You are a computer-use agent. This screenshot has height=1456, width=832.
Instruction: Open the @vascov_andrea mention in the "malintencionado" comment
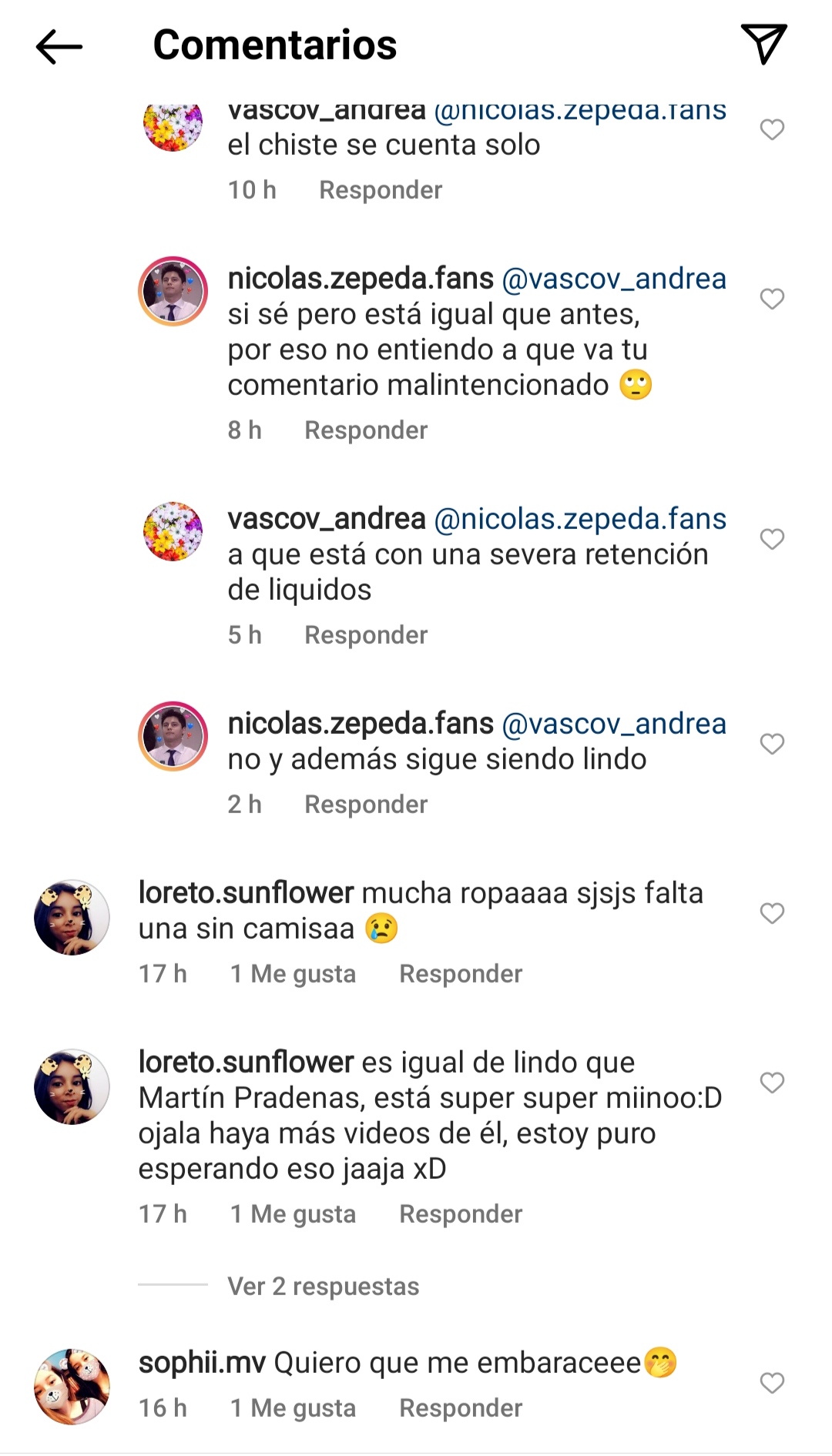coord(614,279)
